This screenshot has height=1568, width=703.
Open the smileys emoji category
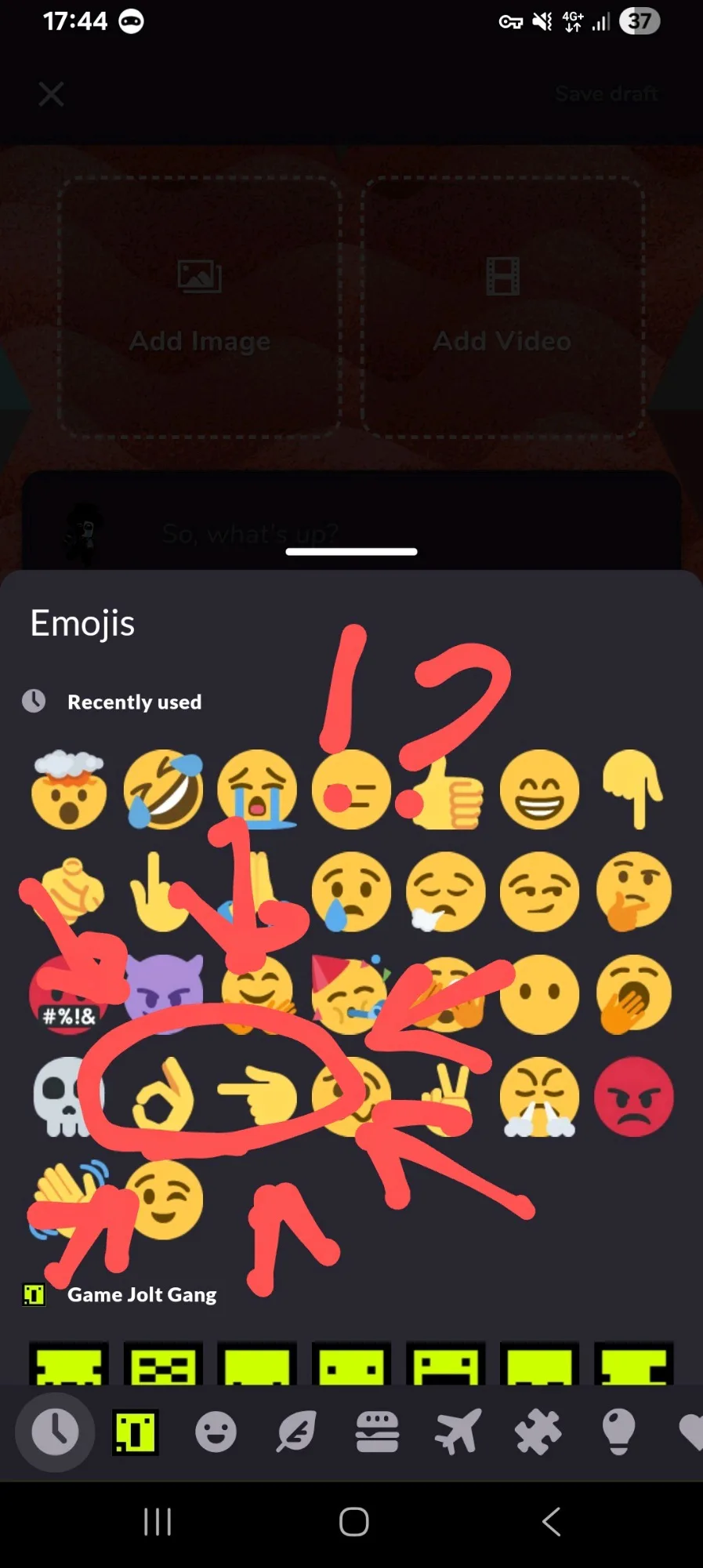click(x=216, y=1432)
